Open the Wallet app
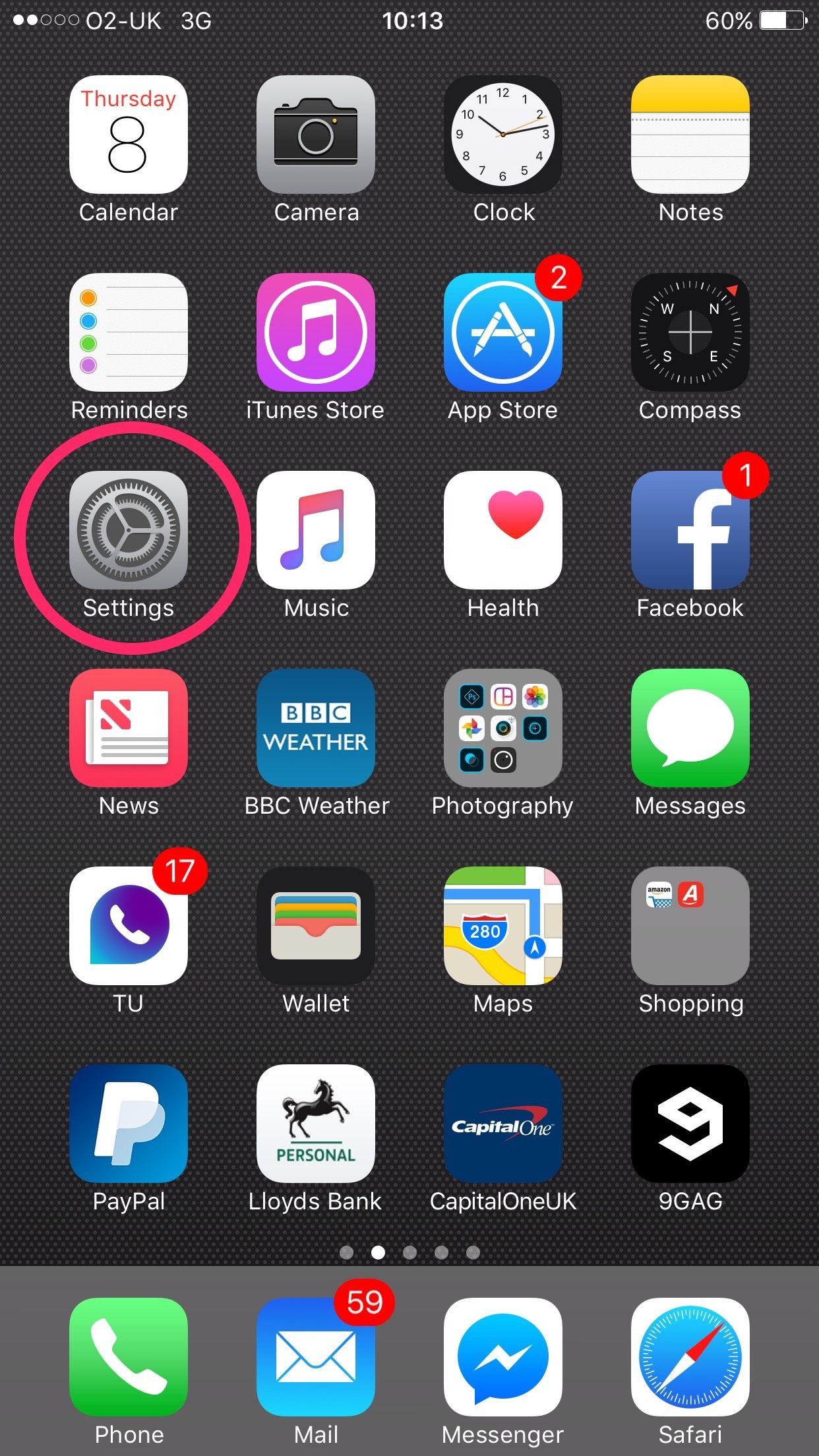Viewport: 819px width, 1456px height. tap(317, 926)
